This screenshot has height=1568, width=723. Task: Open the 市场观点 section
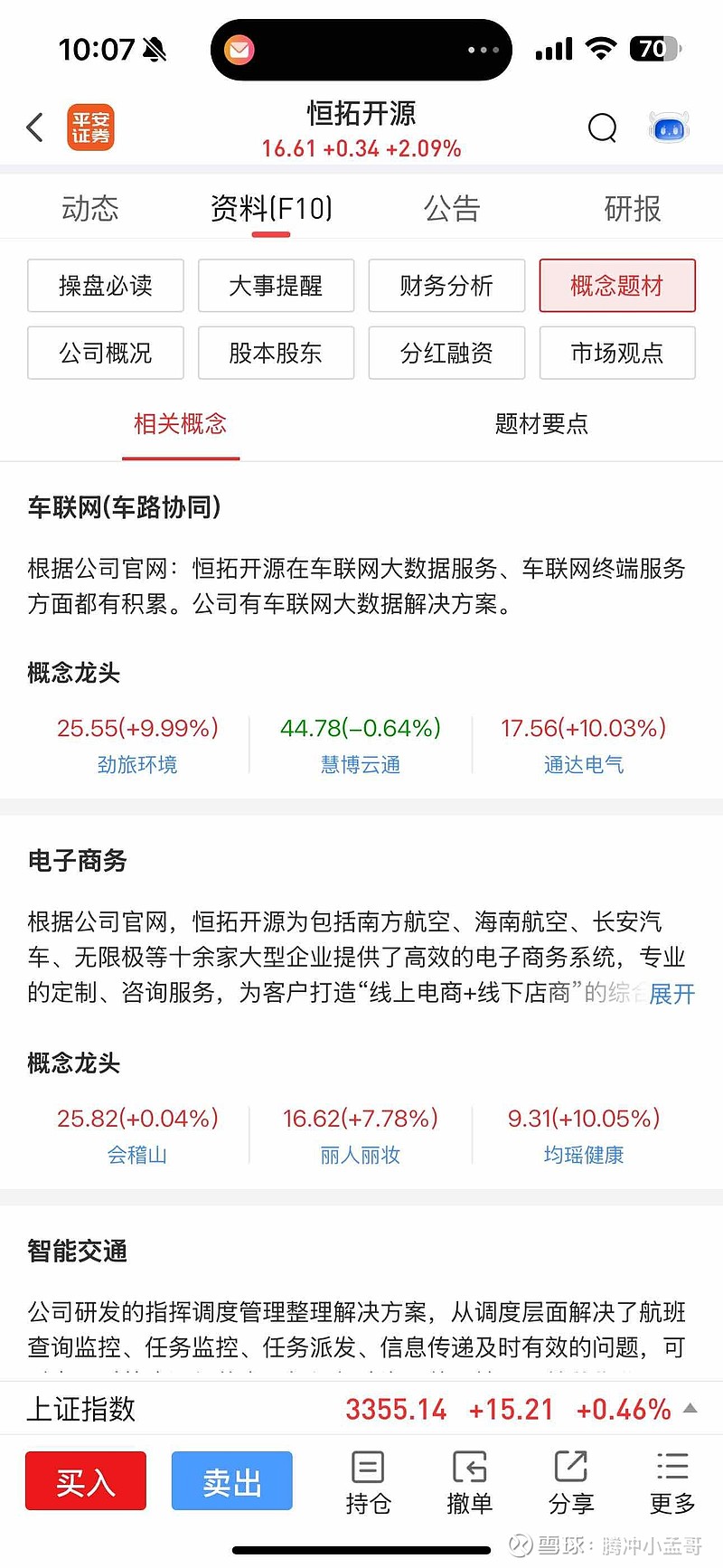tap(617, 353)
